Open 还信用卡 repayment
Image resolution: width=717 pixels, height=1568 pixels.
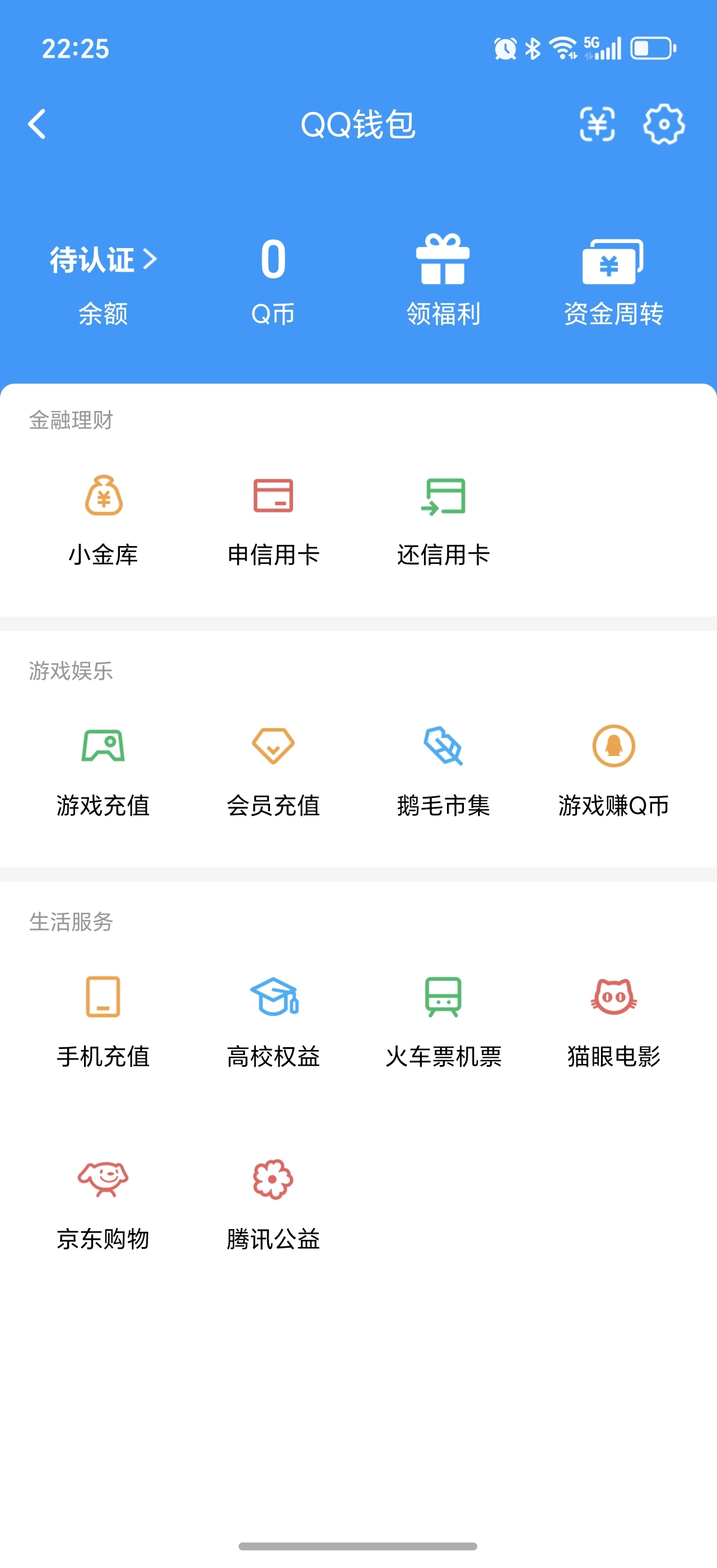tap(443, 520)
